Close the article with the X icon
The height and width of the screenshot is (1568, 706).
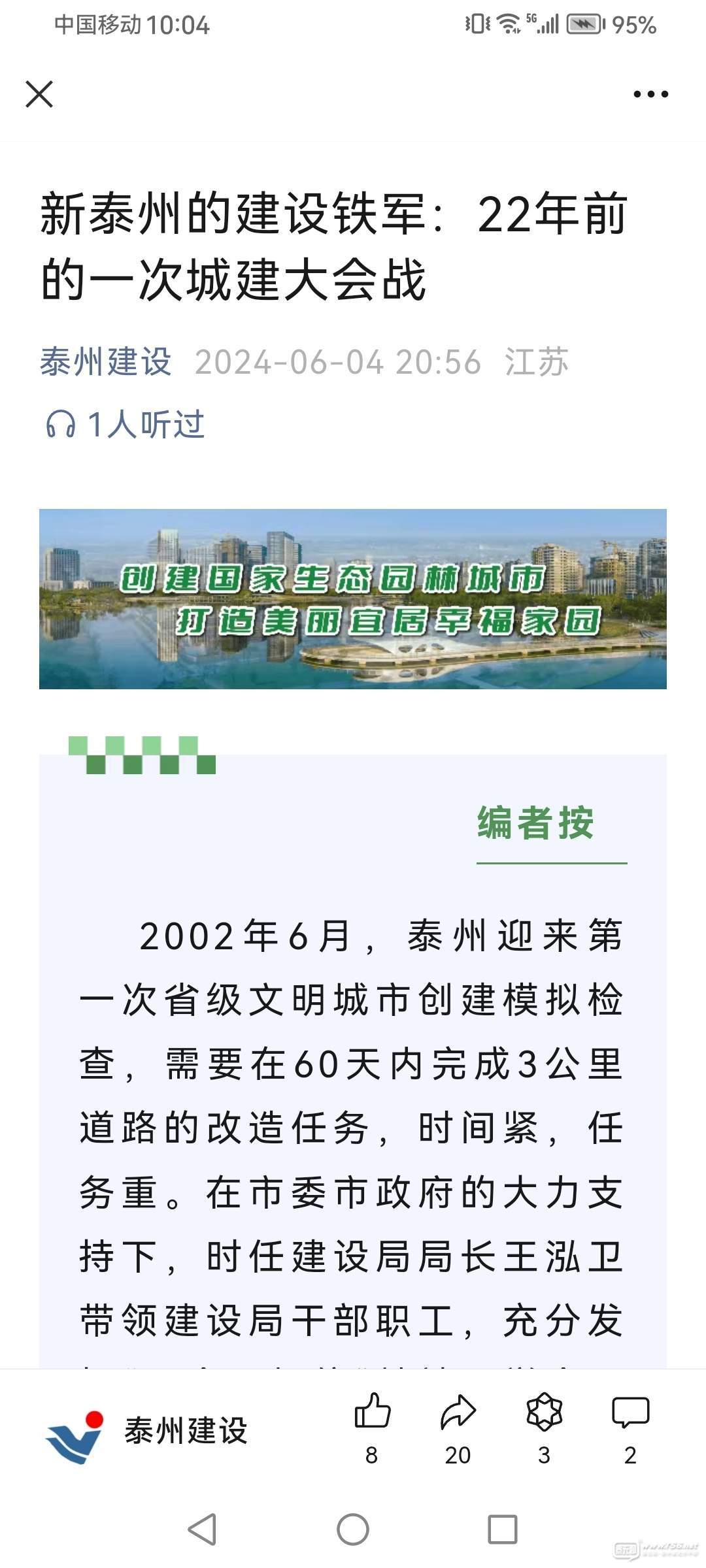(39, 94)
